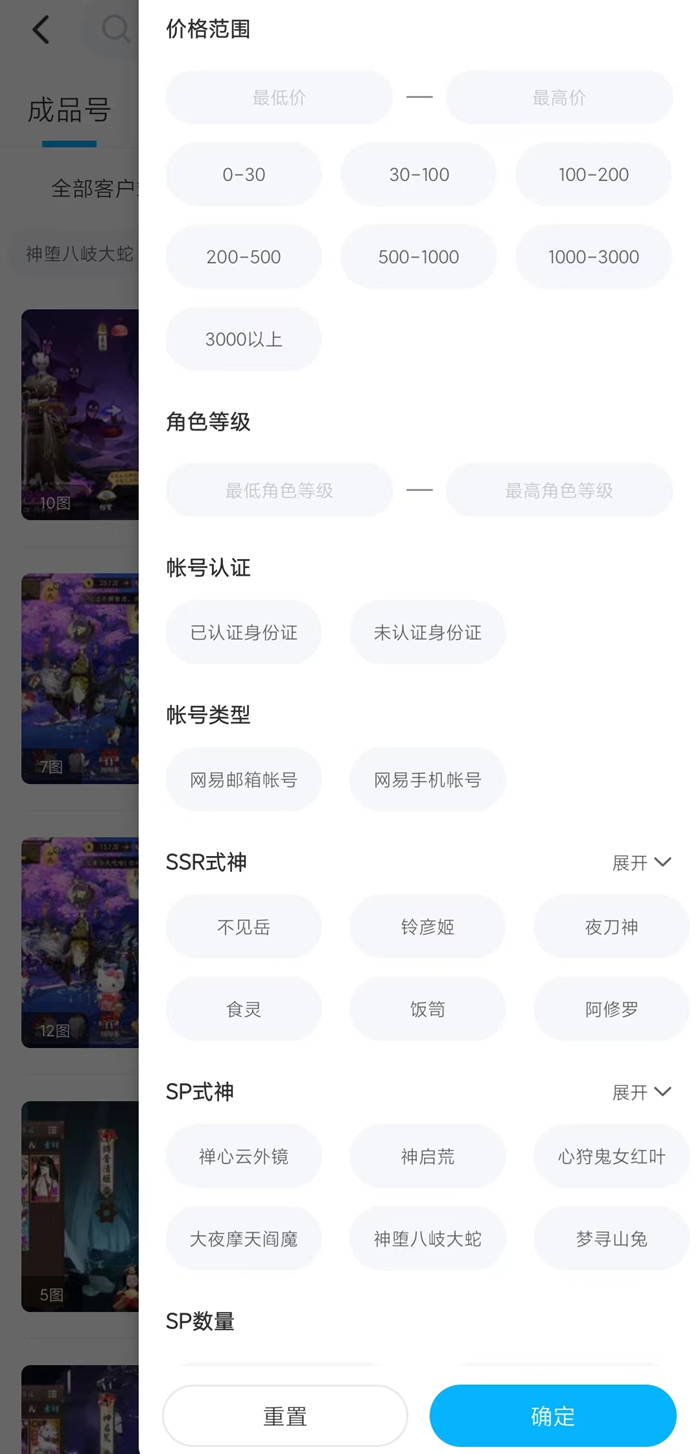The height and width of the screenshot is (1454, 700).
Task: Reset all filters with 重置
Action: (285, 1416)
